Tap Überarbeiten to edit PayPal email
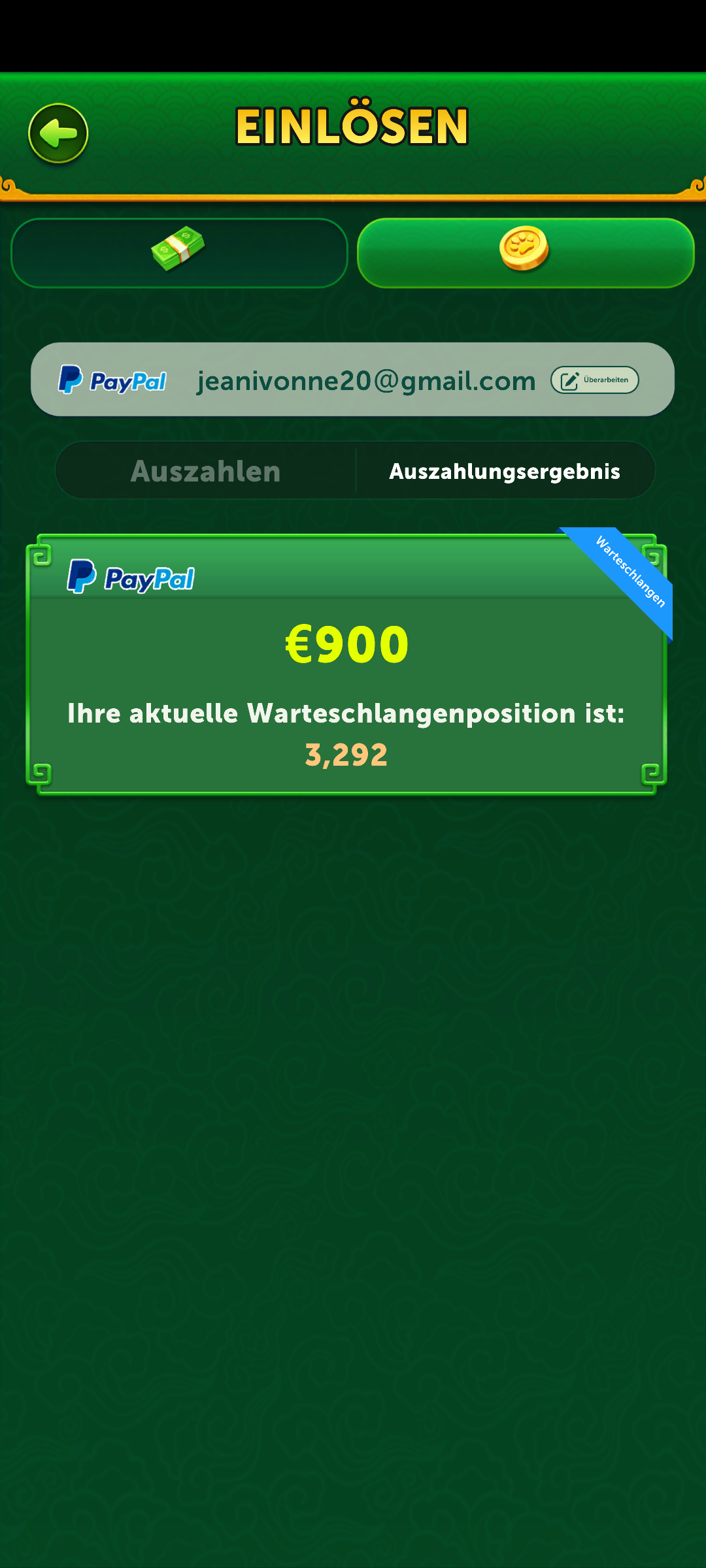The image size is (706, 1568). tap(594, 380)
